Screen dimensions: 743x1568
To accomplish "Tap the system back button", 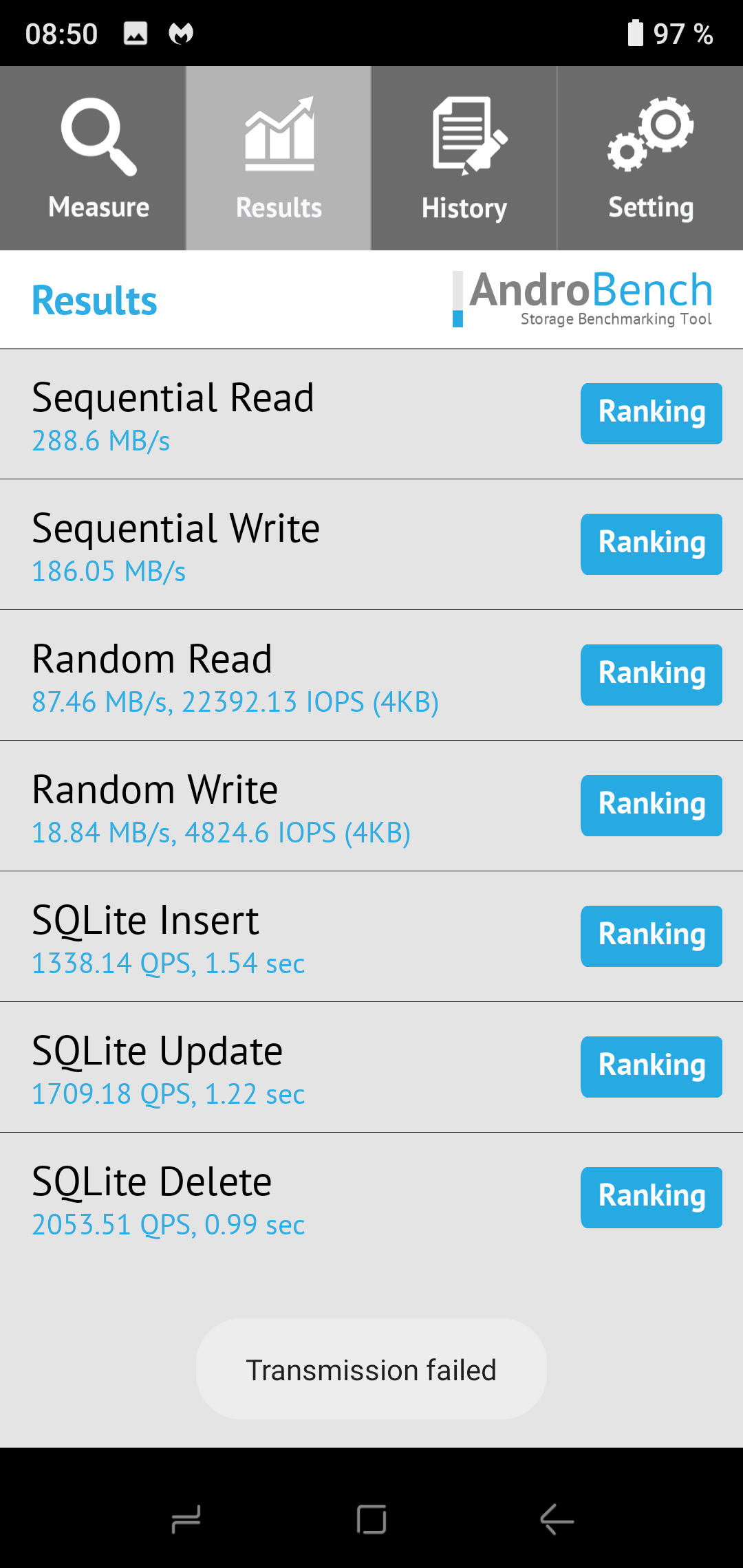I will pos(557,1519).
